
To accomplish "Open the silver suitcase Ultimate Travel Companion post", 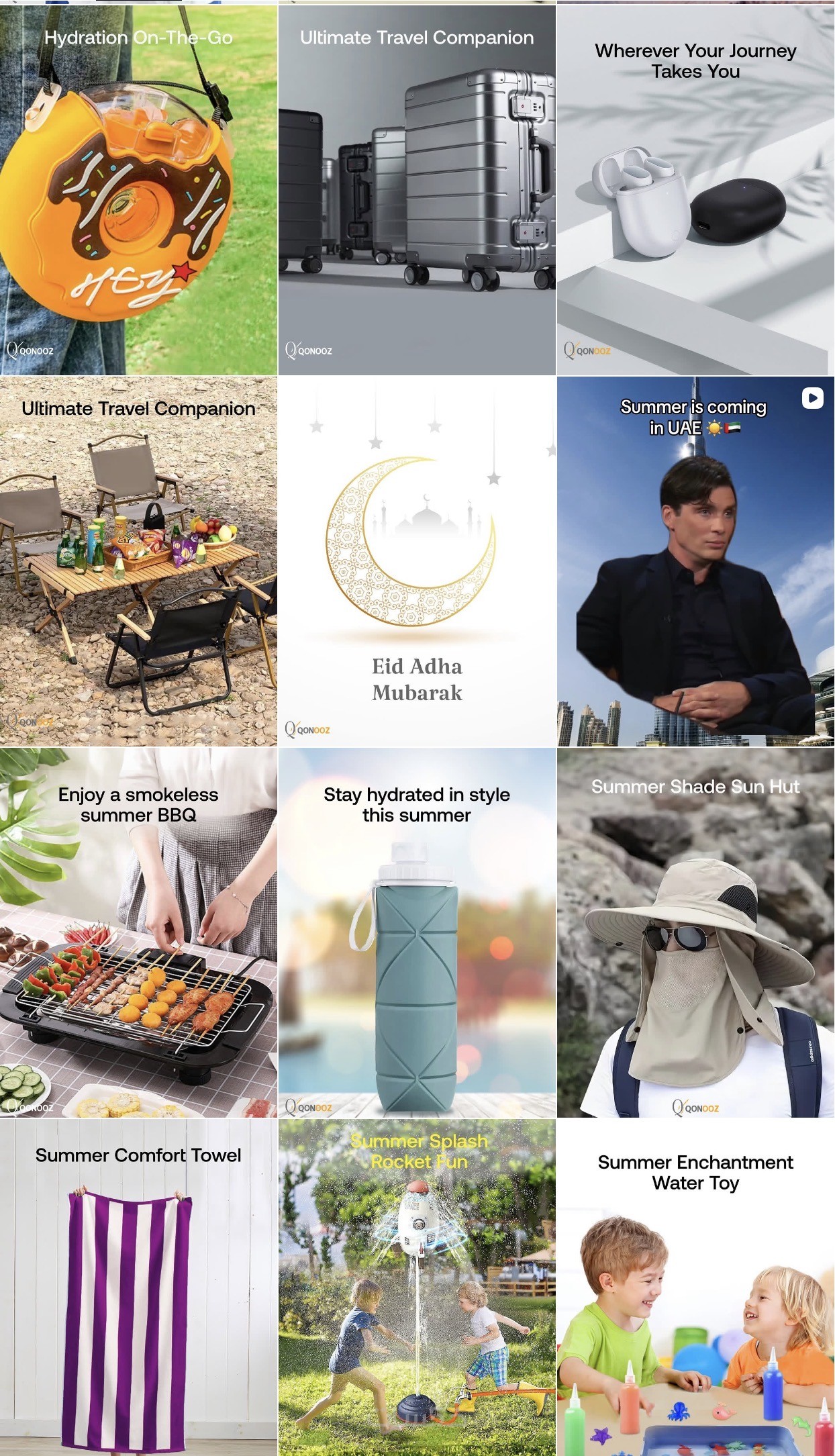I will tap(417, 189).
